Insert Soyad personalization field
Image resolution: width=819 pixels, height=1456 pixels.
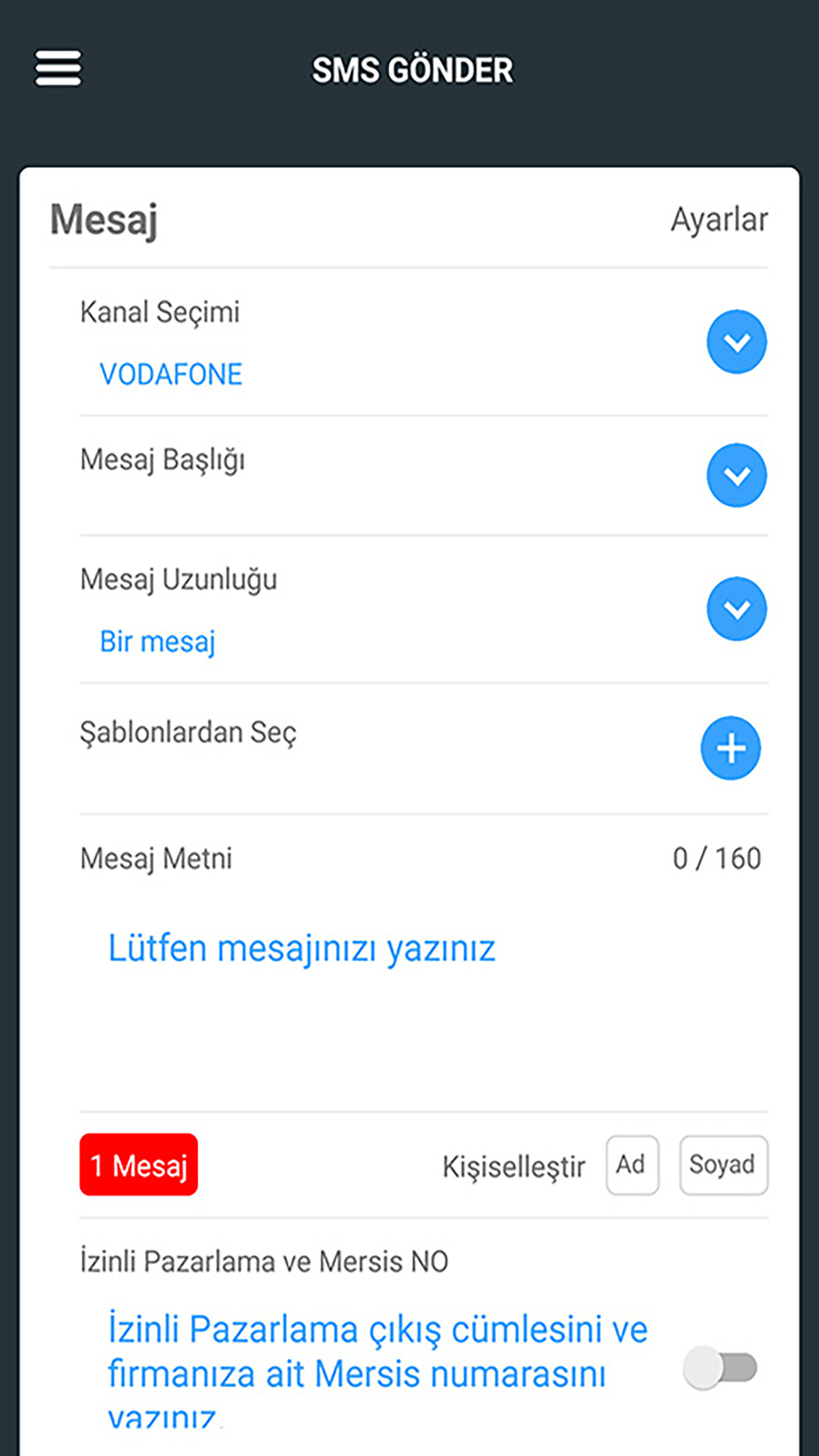tap(723, 1165)
